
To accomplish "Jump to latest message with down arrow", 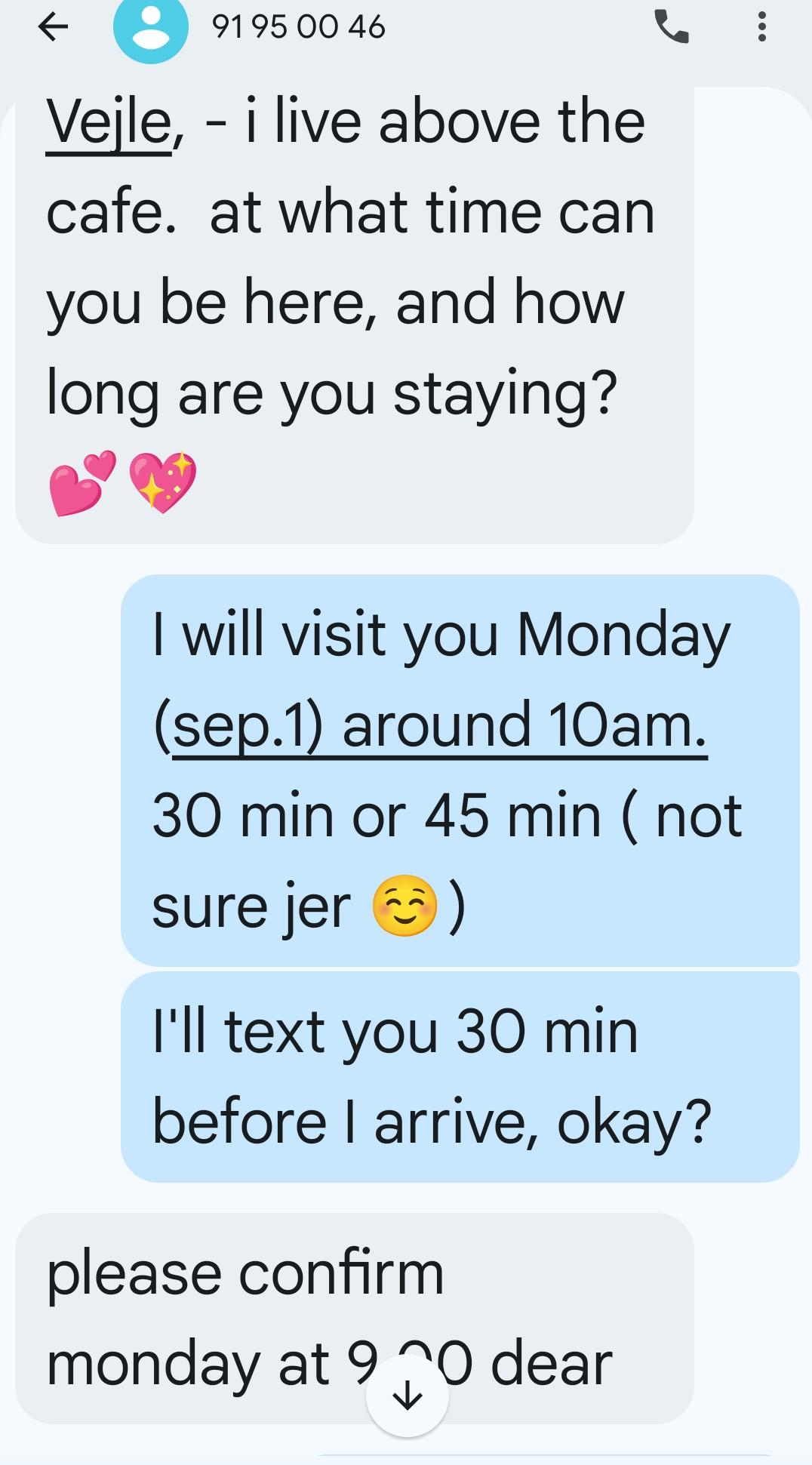I will point(408,1396).
